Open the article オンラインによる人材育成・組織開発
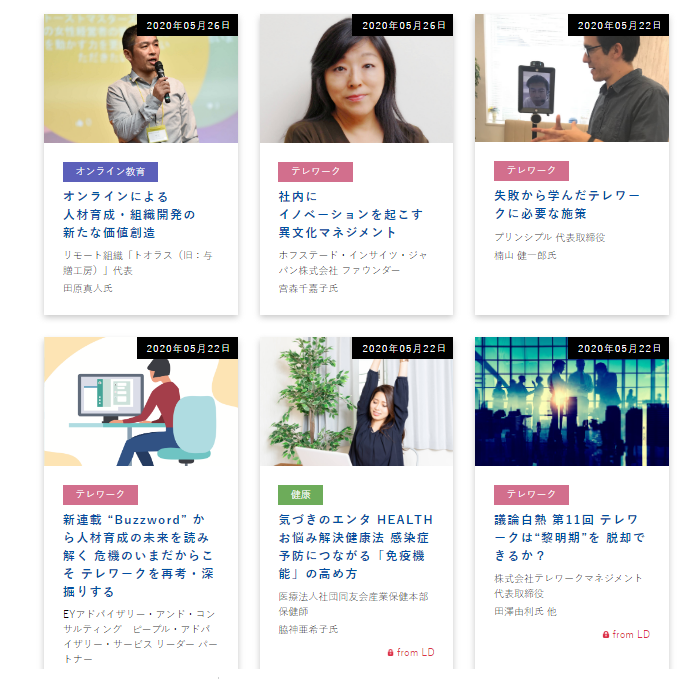Viewport: 694px width, 679px height. [128, 214]
